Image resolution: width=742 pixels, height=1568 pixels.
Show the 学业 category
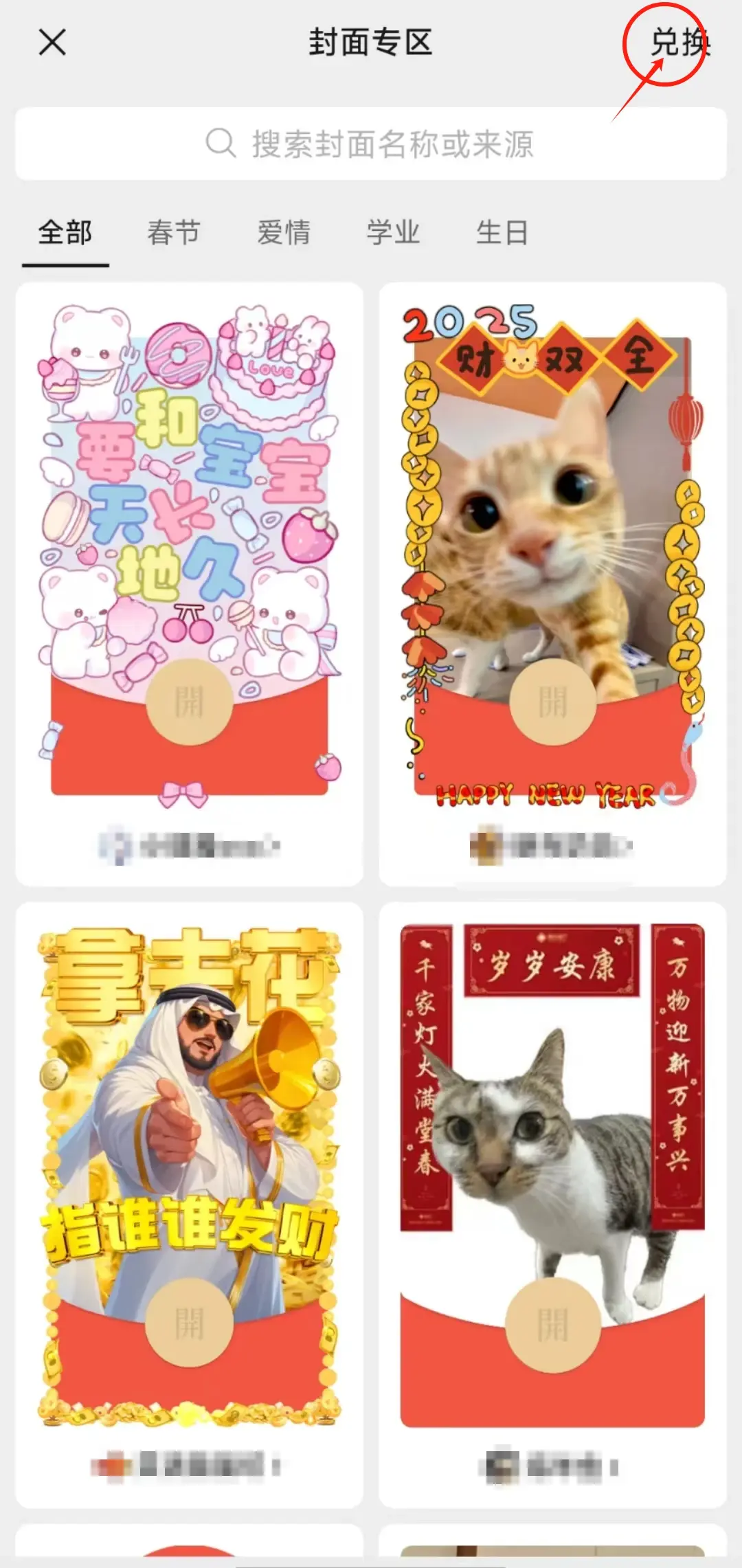[393, 232]
